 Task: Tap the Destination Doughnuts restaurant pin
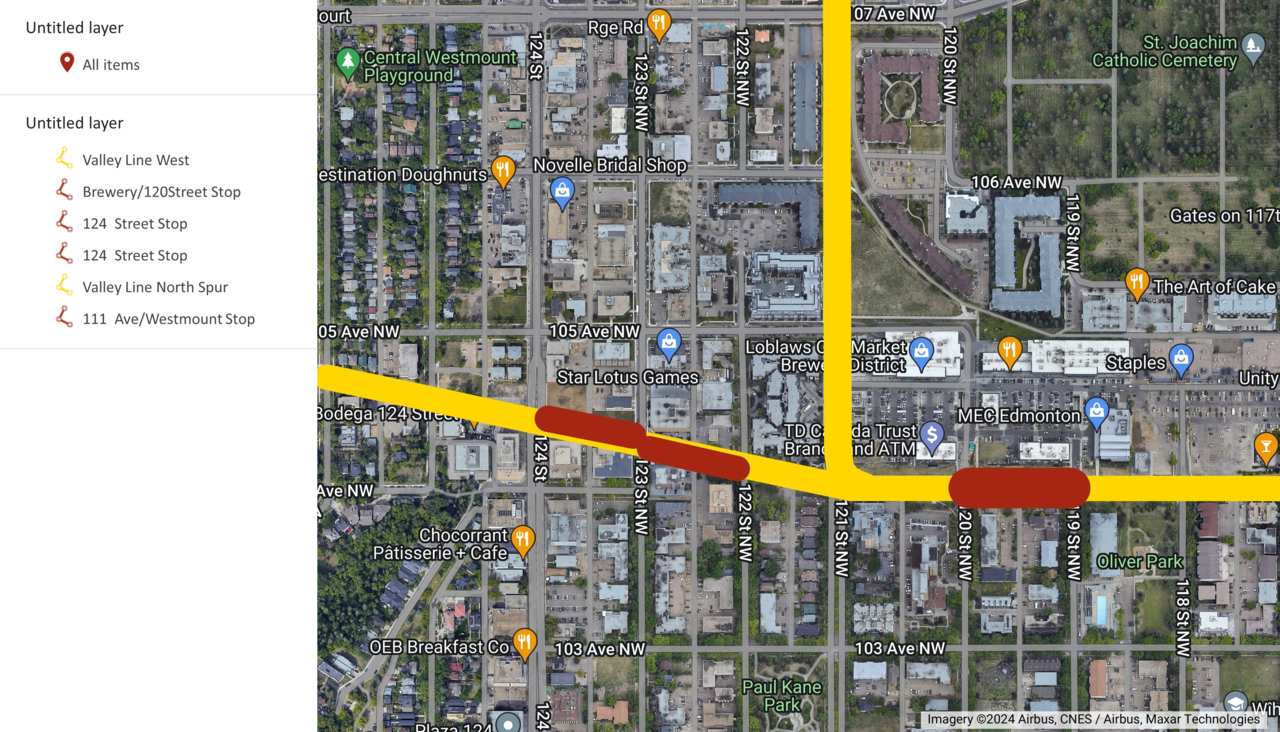click(503, 171)
